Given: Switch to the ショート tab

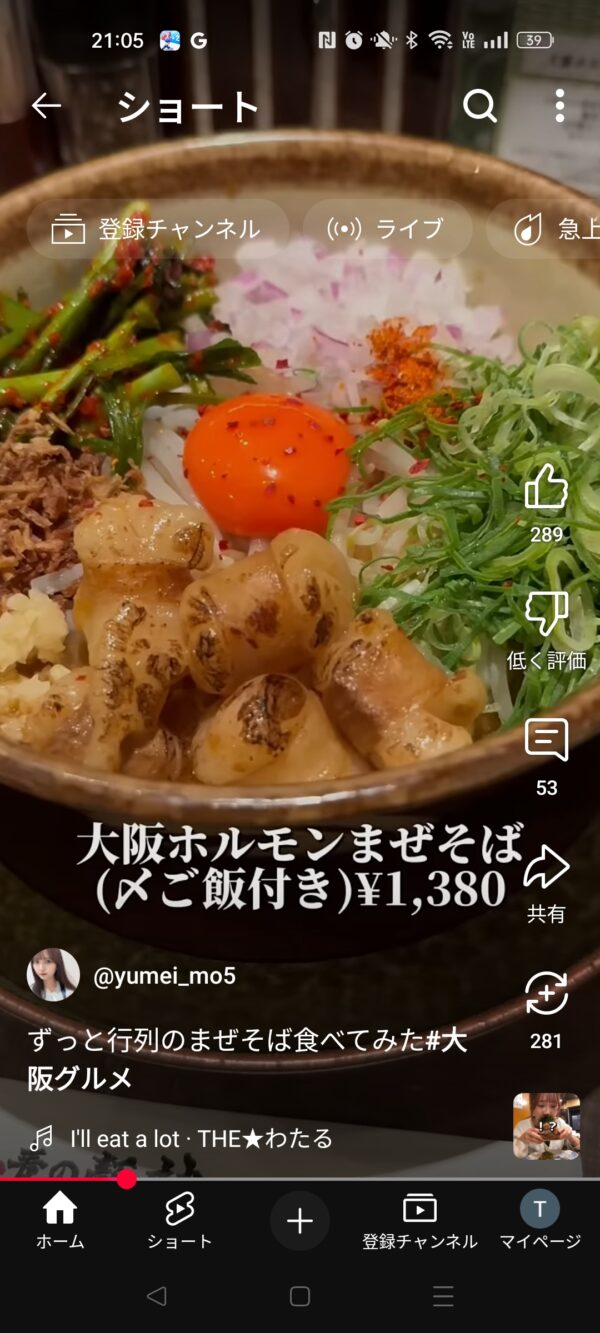Looking at the screenshot, I should tap(180, 1222).
